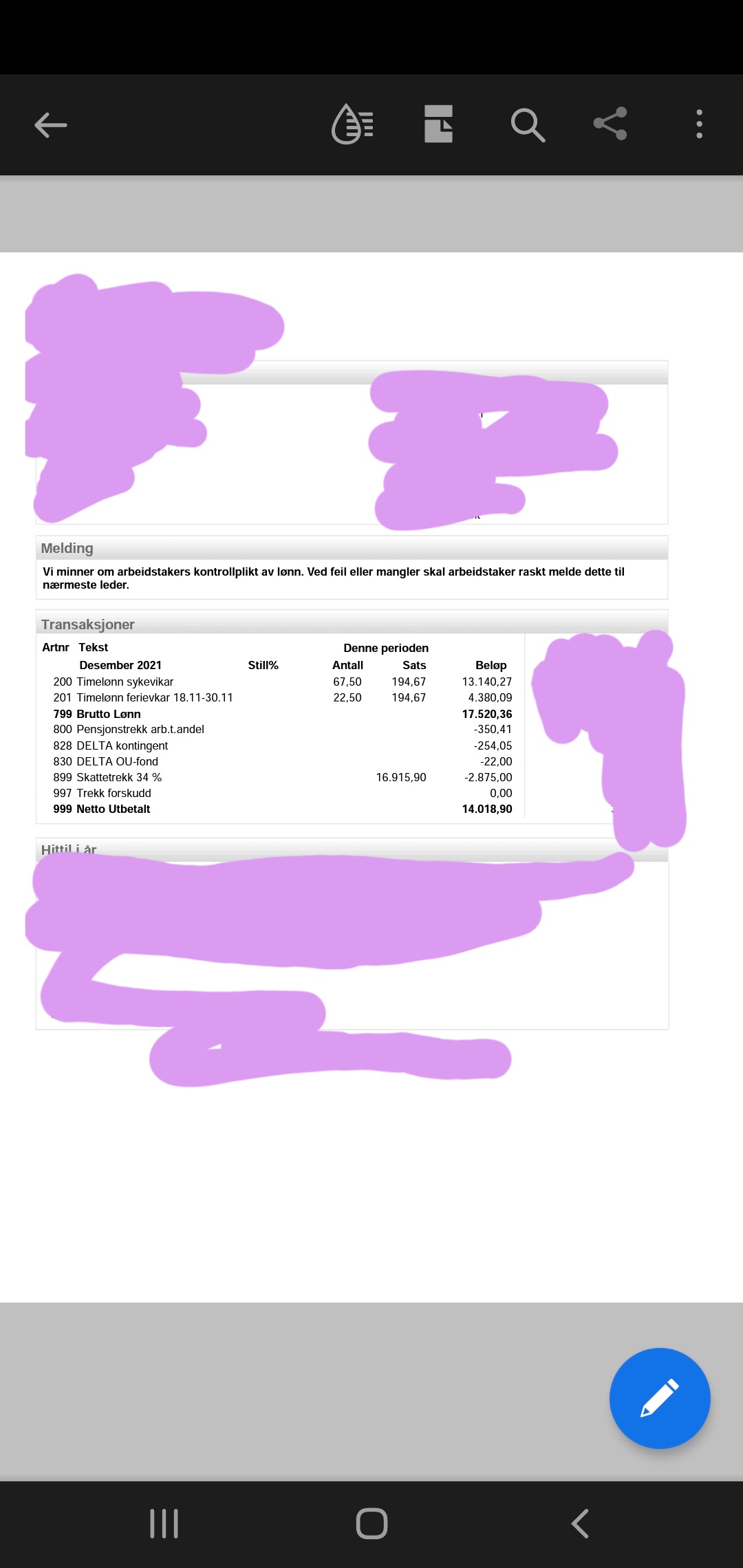
Task: Open the page view settings icon
Action: point(439,124)
